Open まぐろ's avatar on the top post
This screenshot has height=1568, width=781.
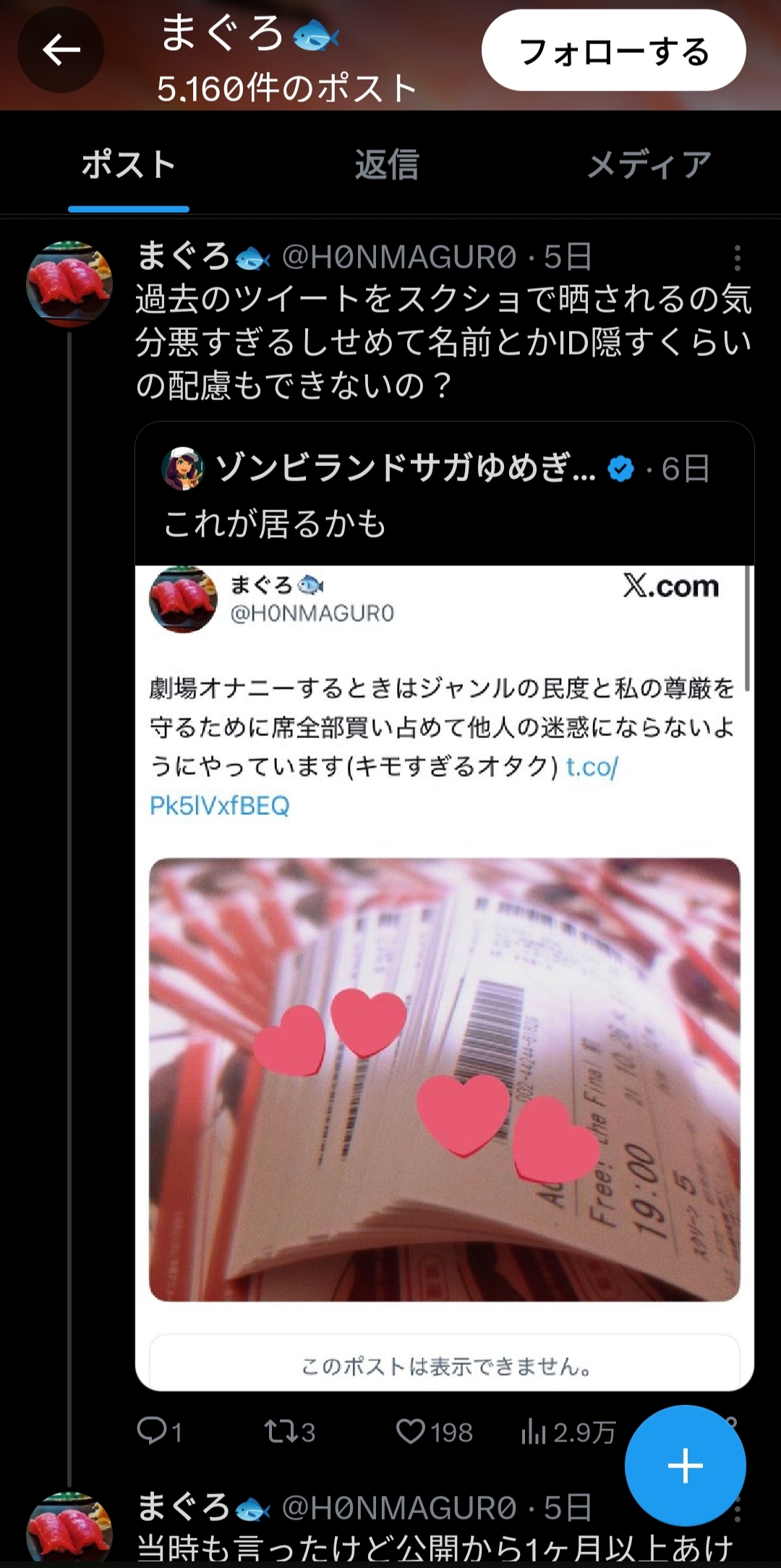tap(69, 284)
